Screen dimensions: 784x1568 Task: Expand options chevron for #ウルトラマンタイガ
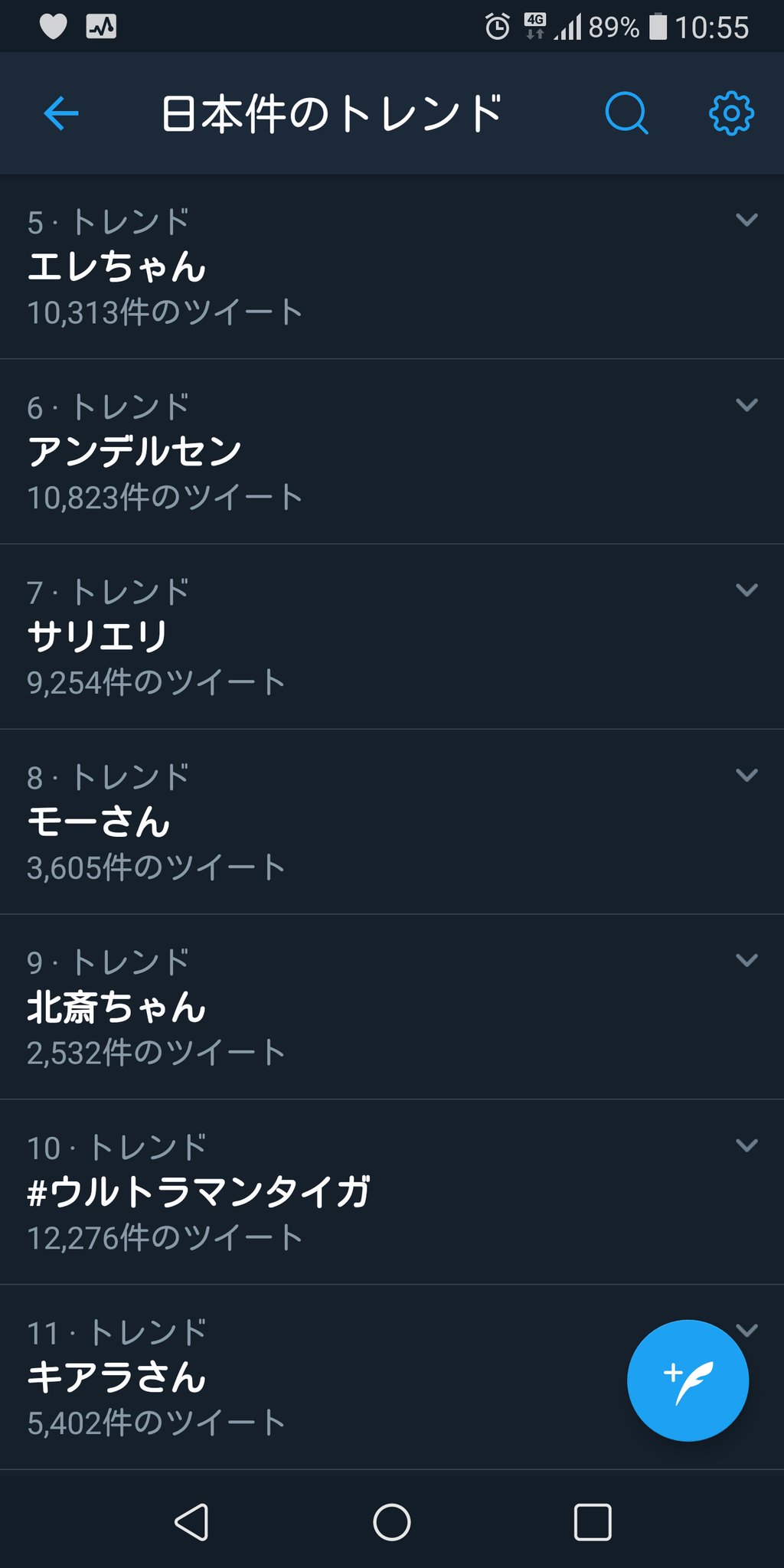click(x=746, y=1145)
